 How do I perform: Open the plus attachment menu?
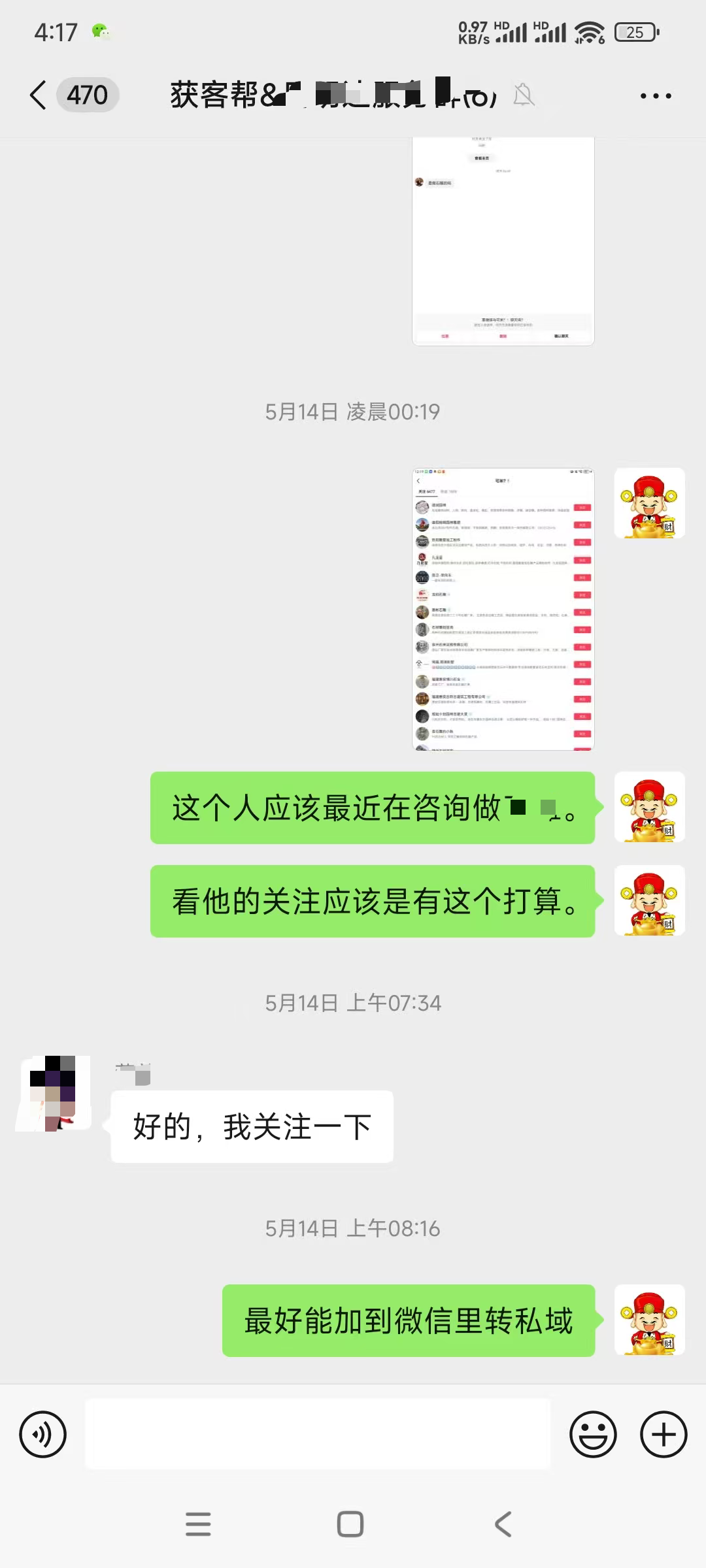click(x=663, y=1434)
